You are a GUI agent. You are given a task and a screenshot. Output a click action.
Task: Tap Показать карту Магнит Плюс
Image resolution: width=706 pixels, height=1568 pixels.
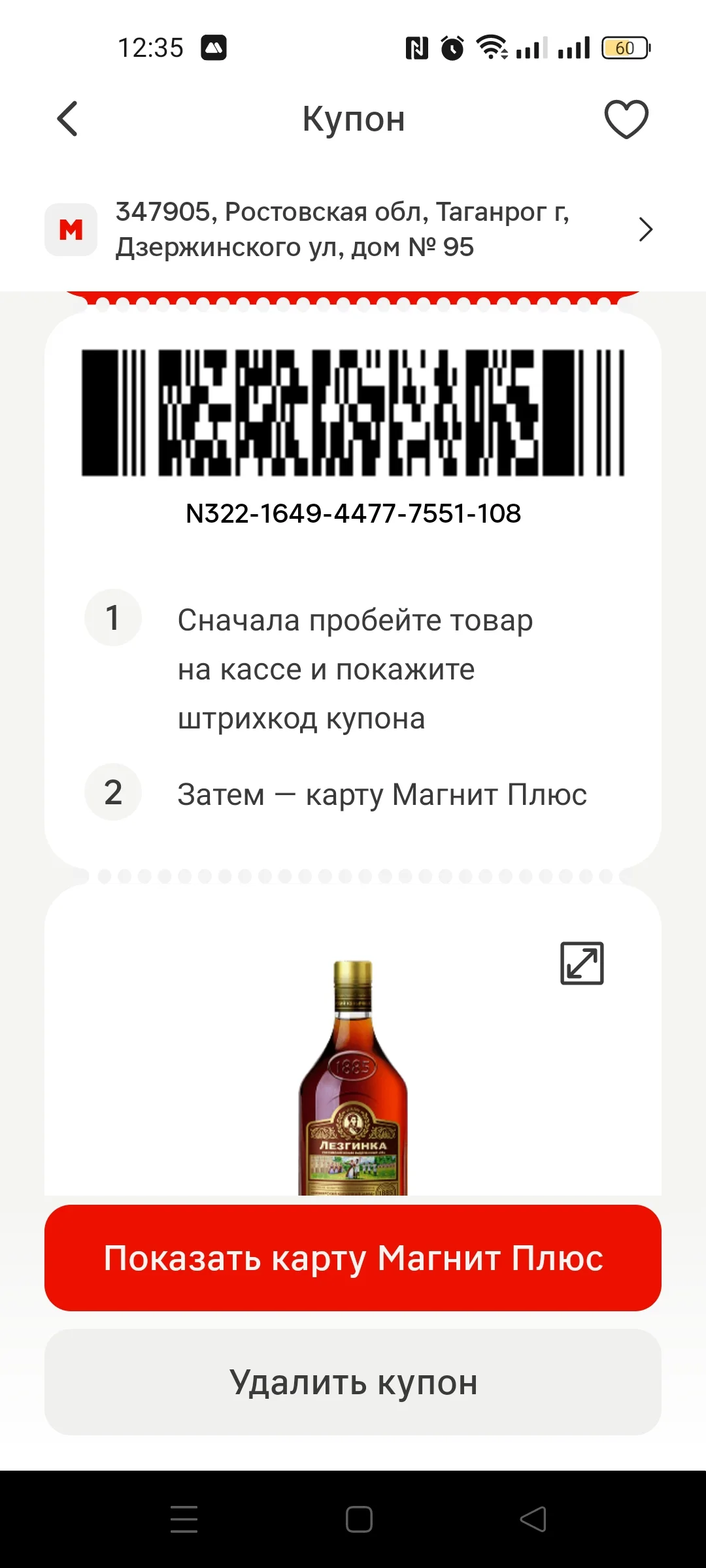(x=353, y=1258)
